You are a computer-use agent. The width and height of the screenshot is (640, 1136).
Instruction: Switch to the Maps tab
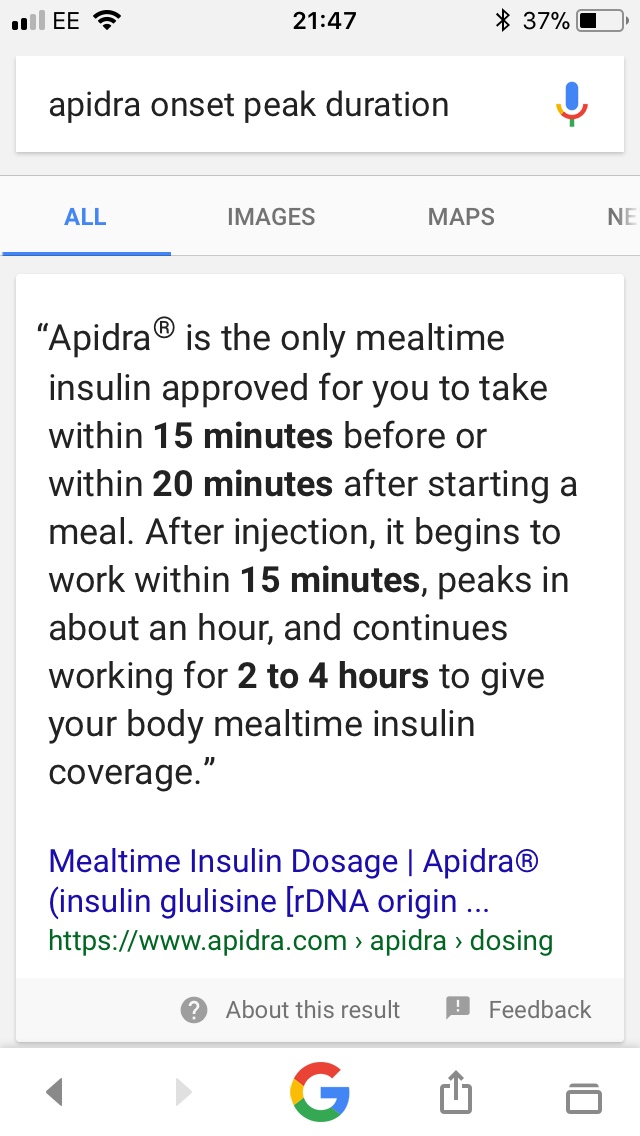click(x=461, y=217)
